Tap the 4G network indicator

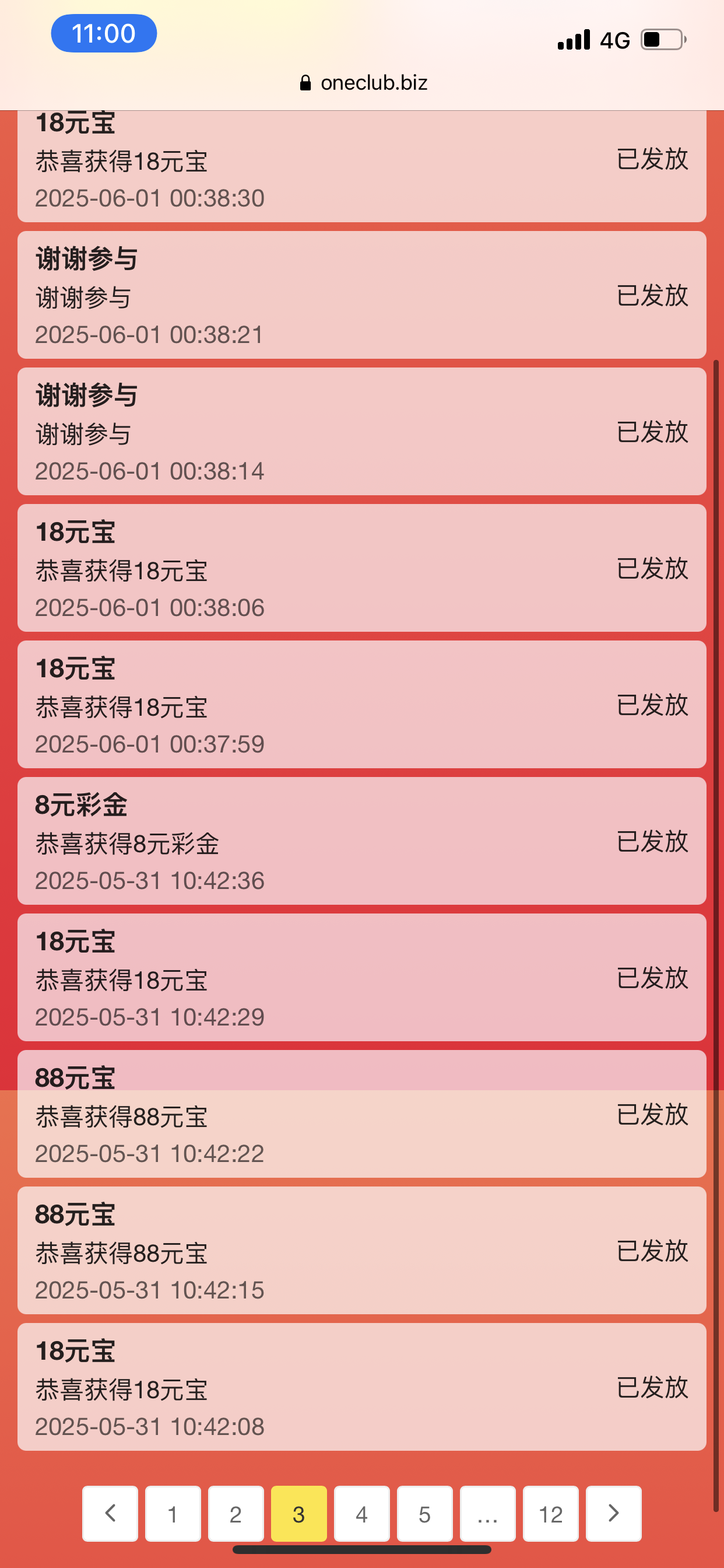[x=614, y=40]
